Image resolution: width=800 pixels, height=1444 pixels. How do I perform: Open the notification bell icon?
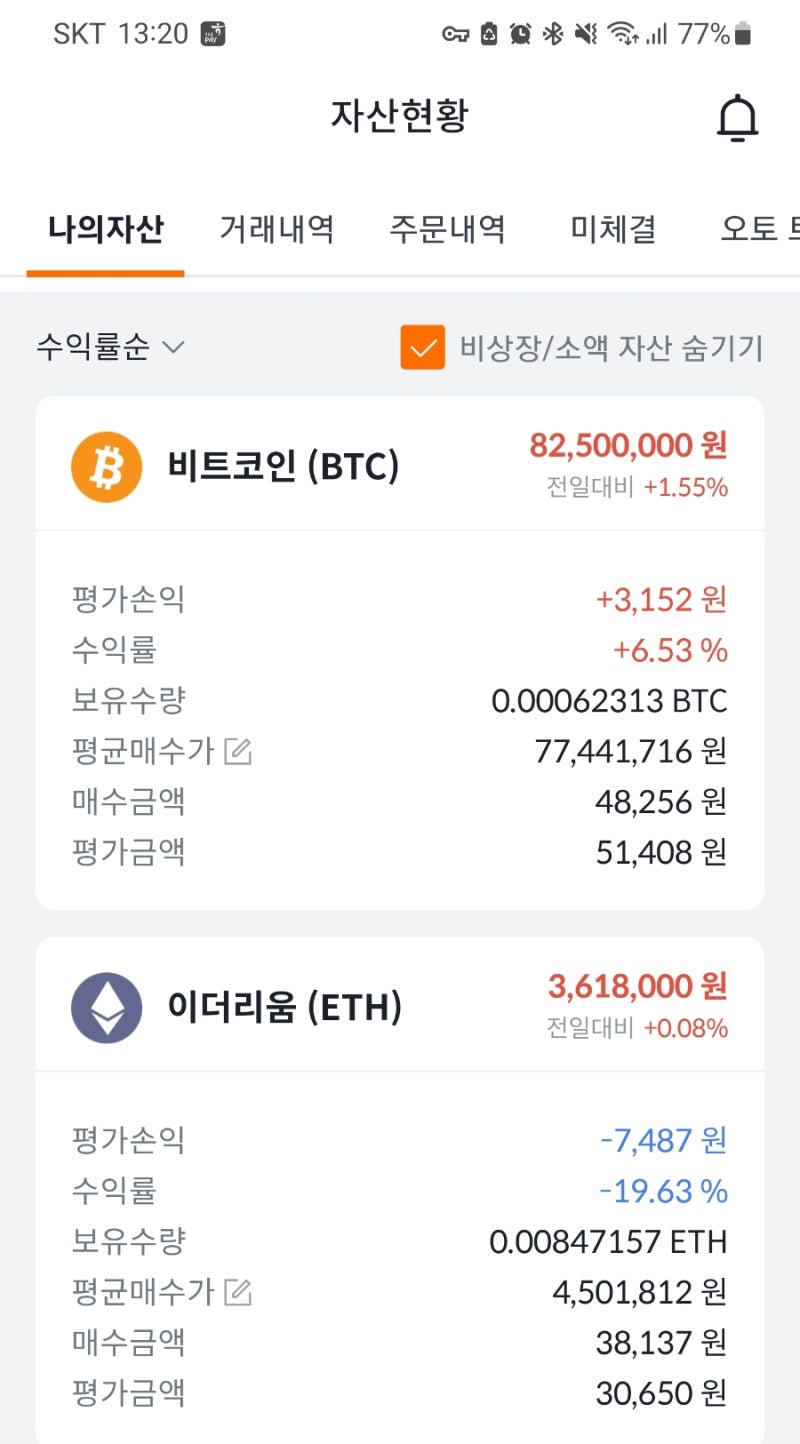tap(739, 115)
